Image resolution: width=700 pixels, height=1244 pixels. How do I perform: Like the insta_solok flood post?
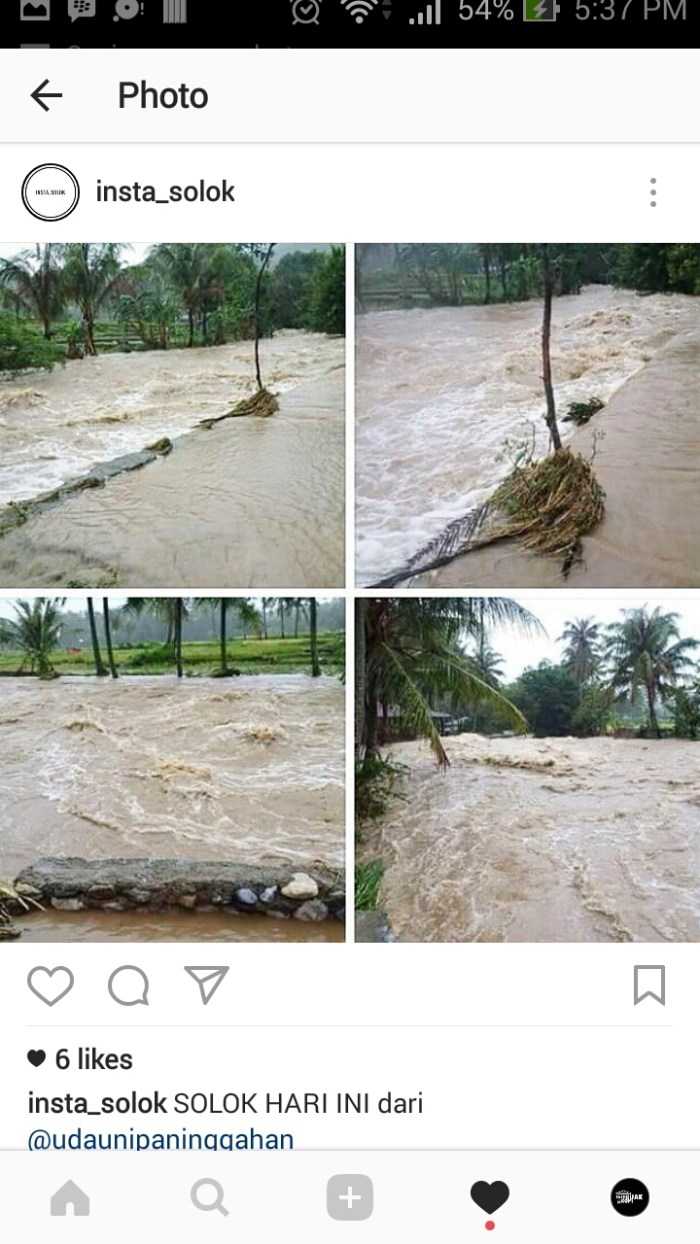[50, 986]
